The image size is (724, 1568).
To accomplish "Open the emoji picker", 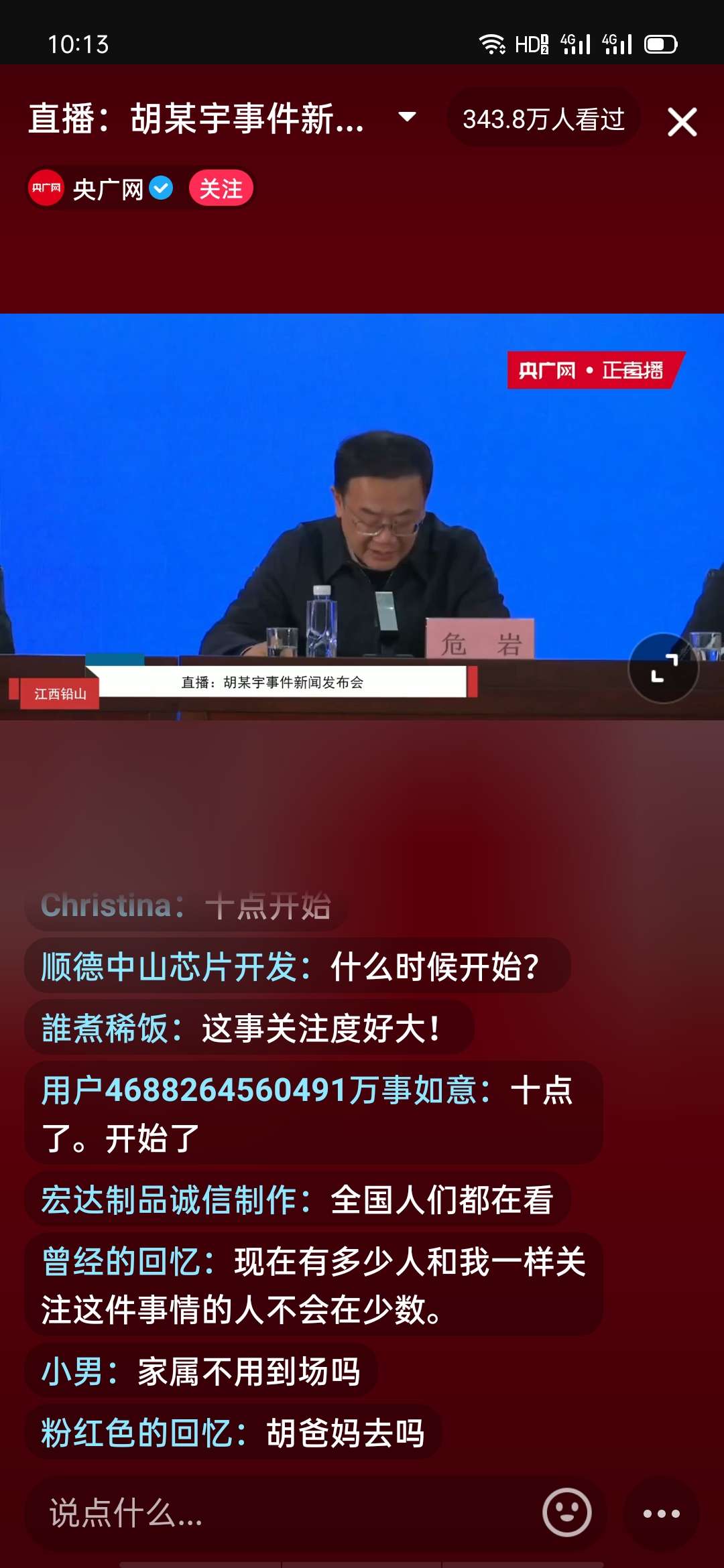I will 566,1512.
